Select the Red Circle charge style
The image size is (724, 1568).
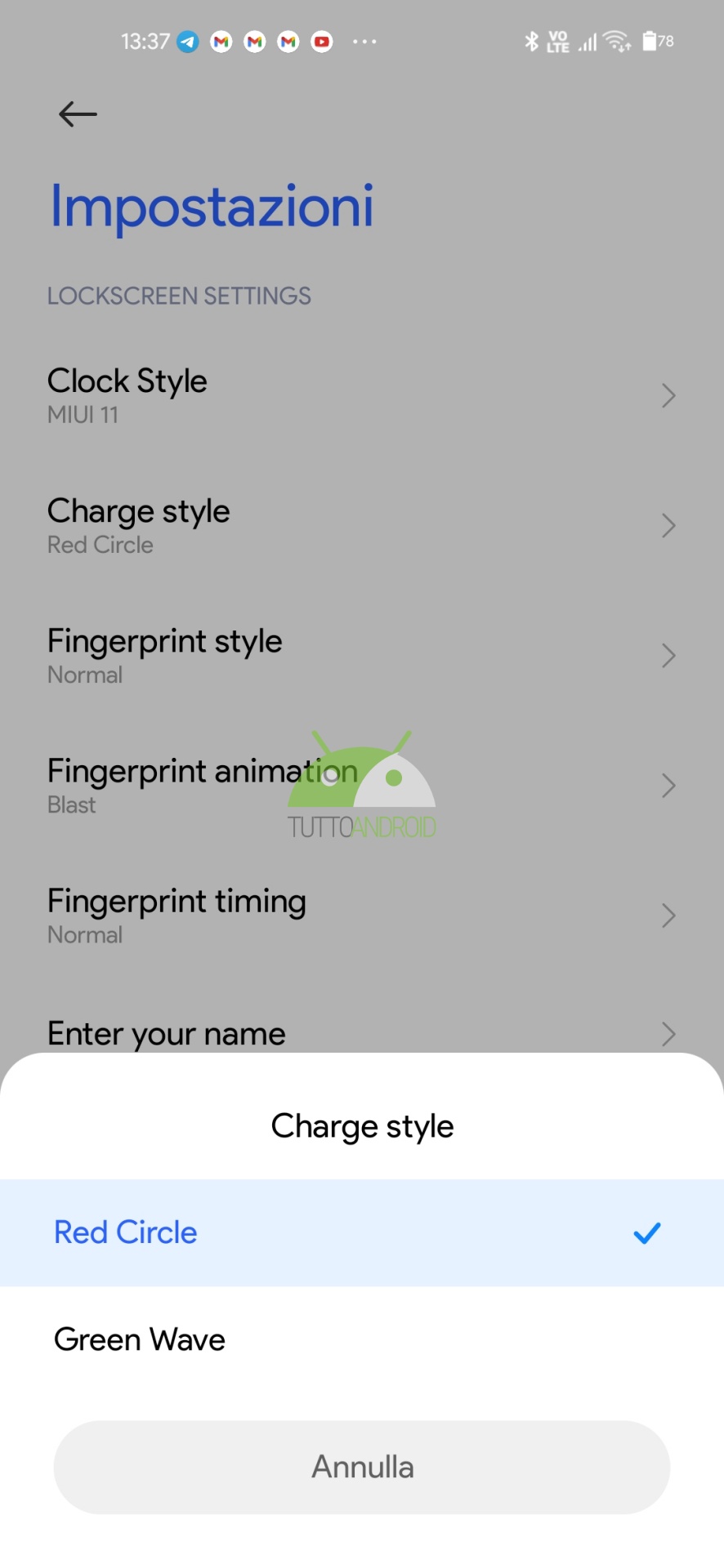point(361,1232)
